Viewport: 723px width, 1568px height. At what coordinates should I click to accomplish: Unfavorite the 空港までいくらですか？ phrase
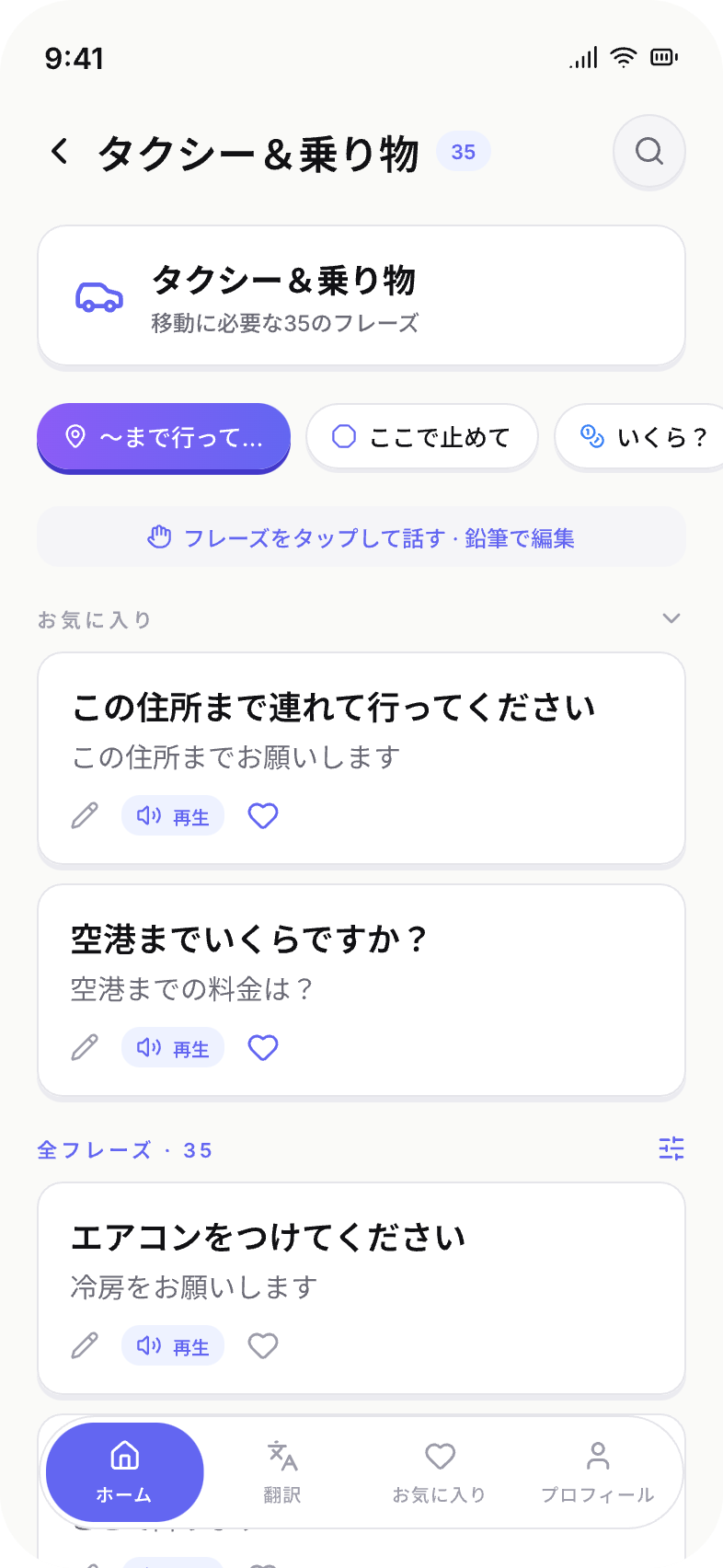pos(263,1048)
